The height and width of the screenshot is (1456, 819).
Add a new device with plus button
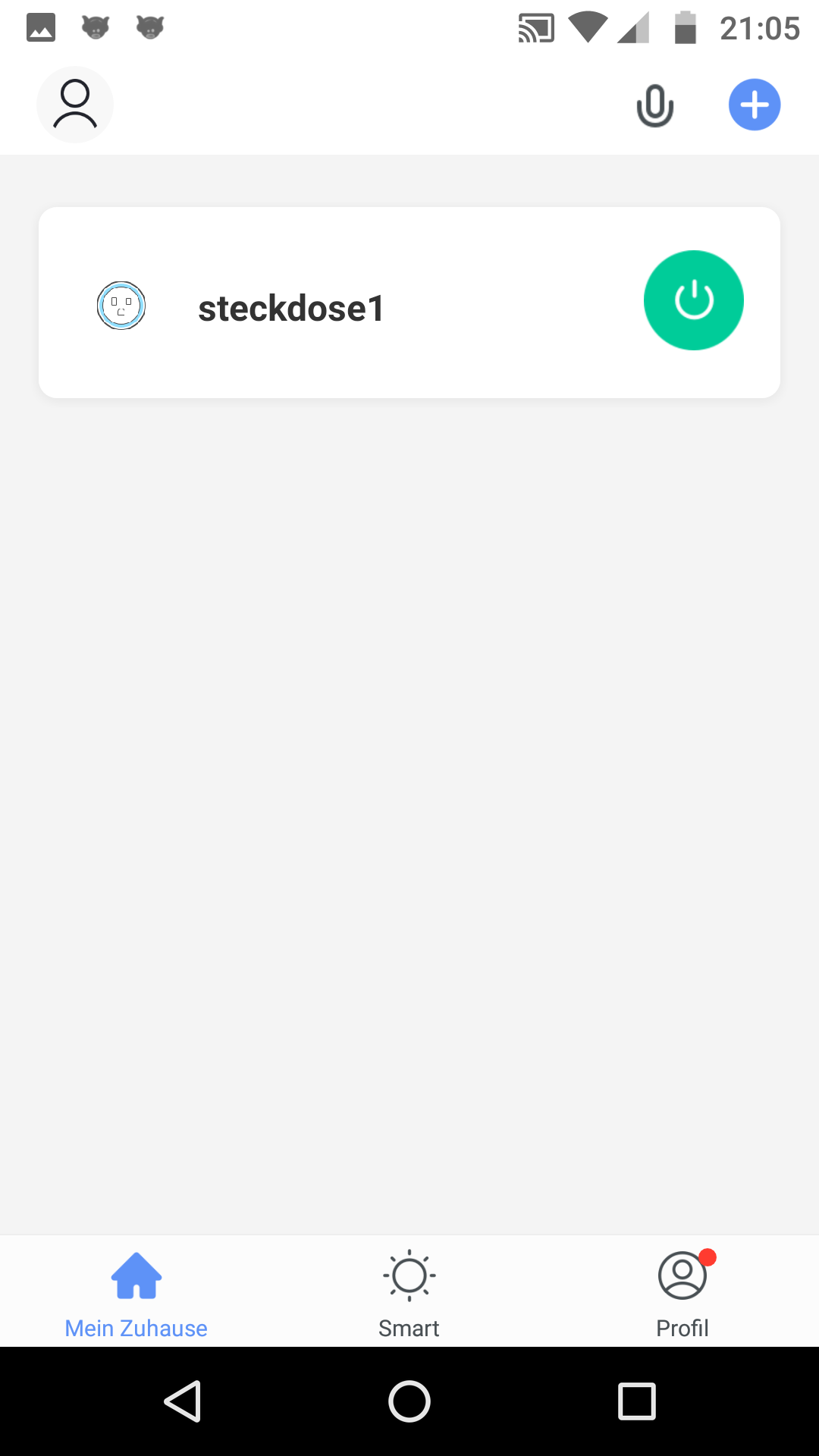tap(755, 105)
